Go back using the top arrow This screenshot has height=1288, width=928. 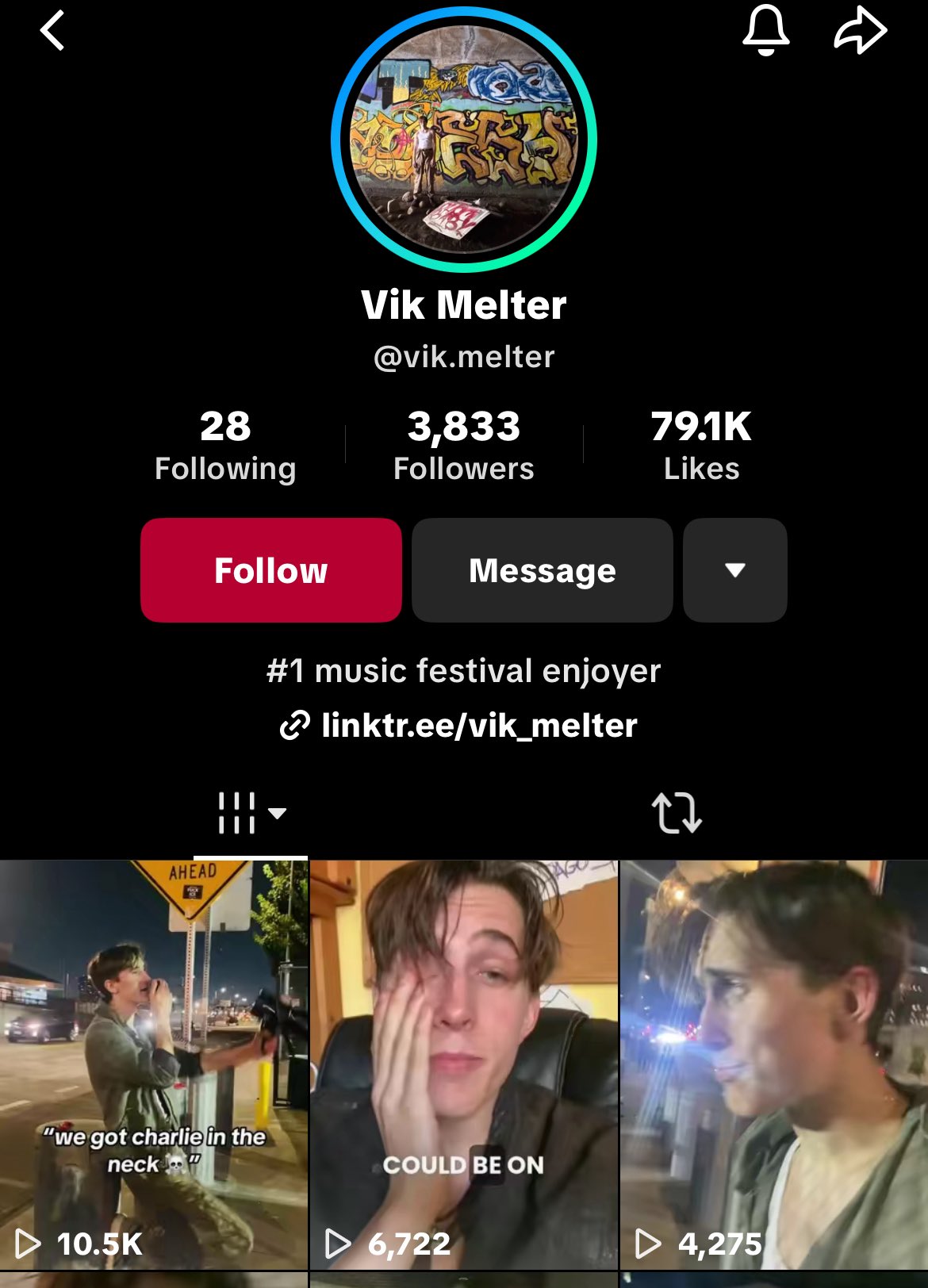pyautogui.click(x=52, y=32)
